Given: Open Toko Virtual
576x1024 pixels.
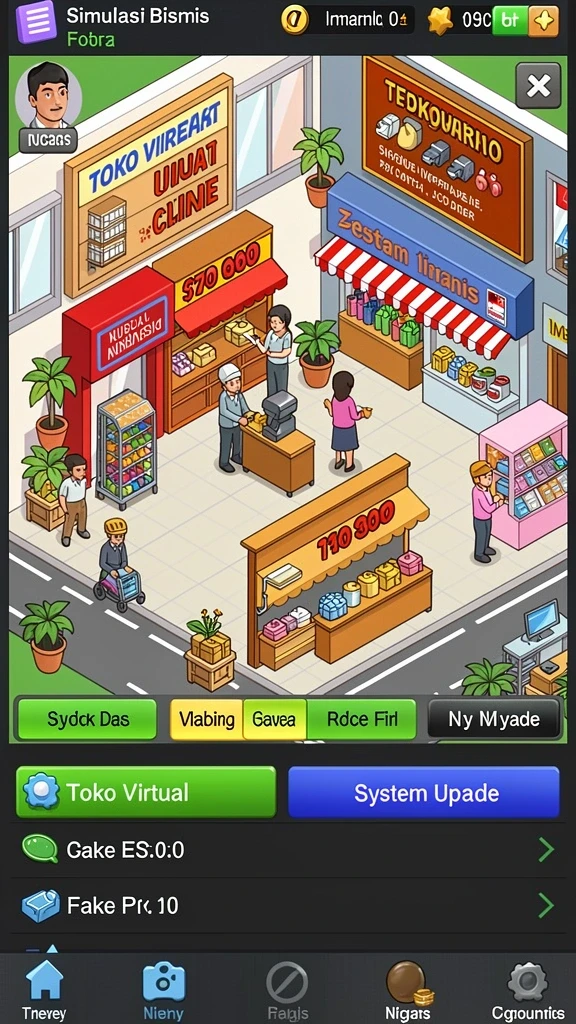Looking at the screenshot, I should click(x=146, y=792).
